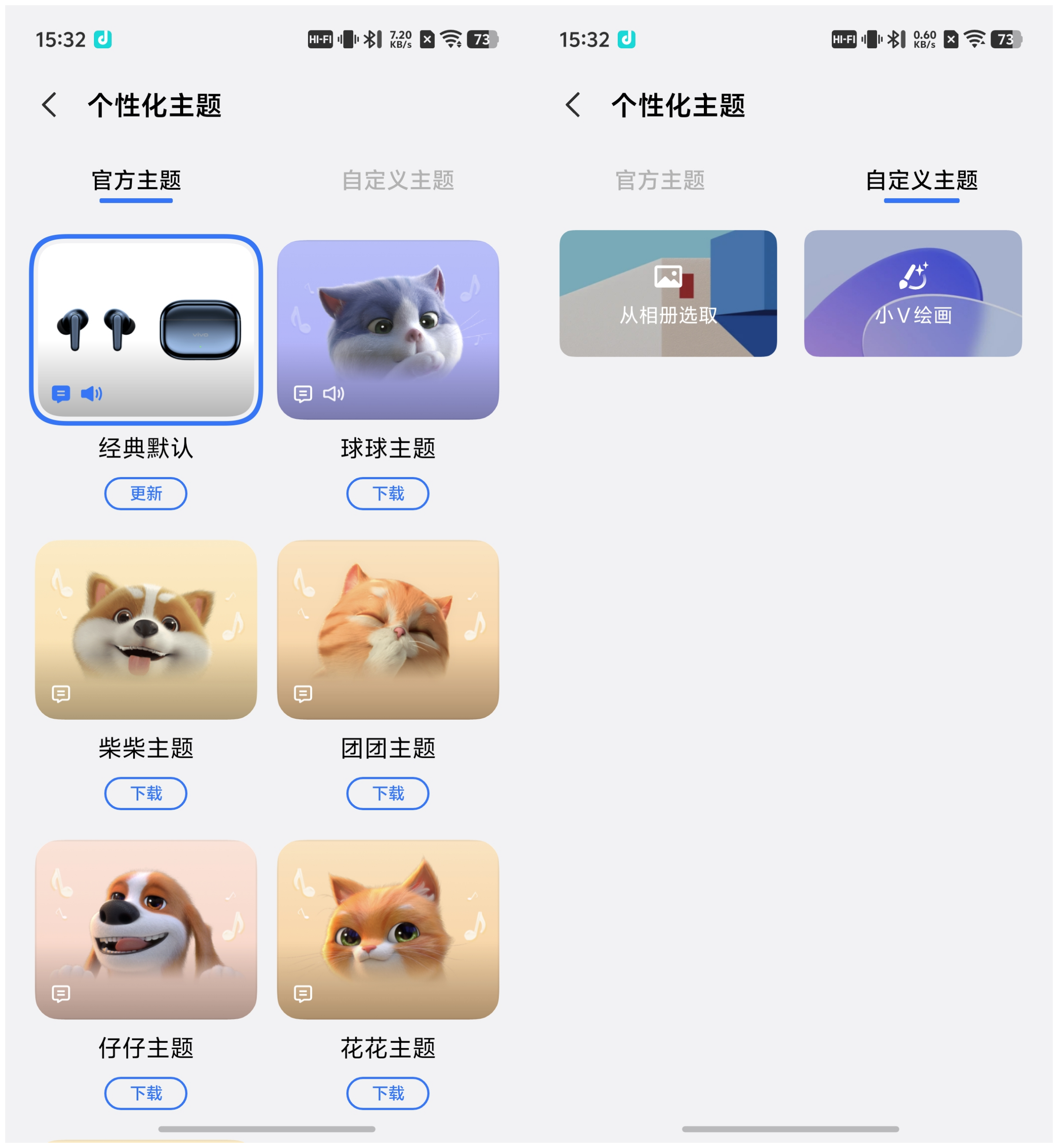Tap 下载 under 团团主题
Screen dimensions: 1058x1148
tap(388, 793)
